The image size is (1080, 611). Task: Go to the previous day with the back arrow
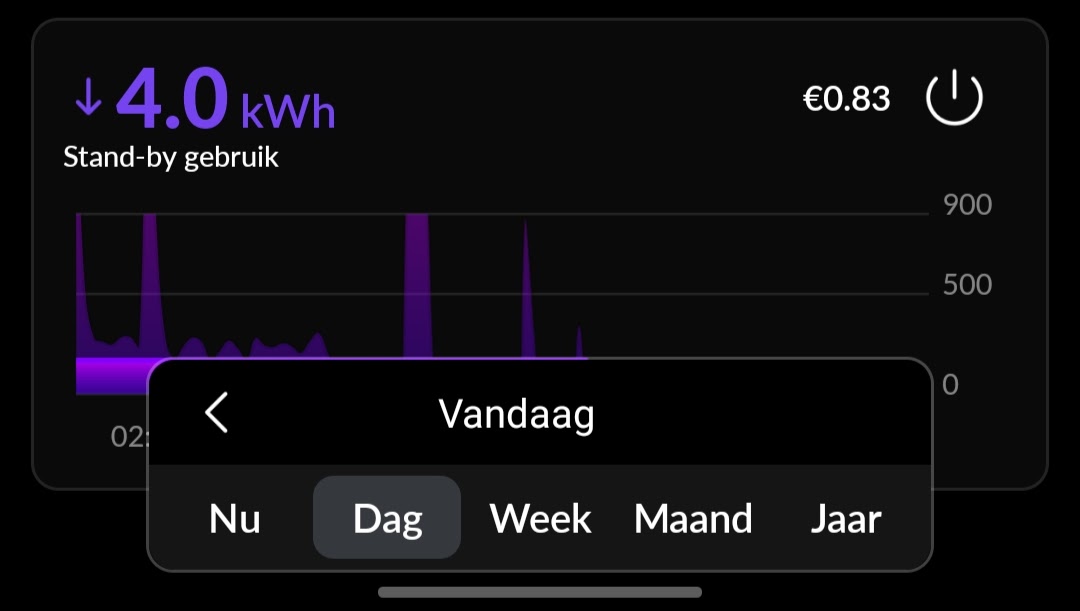(217, 412)
